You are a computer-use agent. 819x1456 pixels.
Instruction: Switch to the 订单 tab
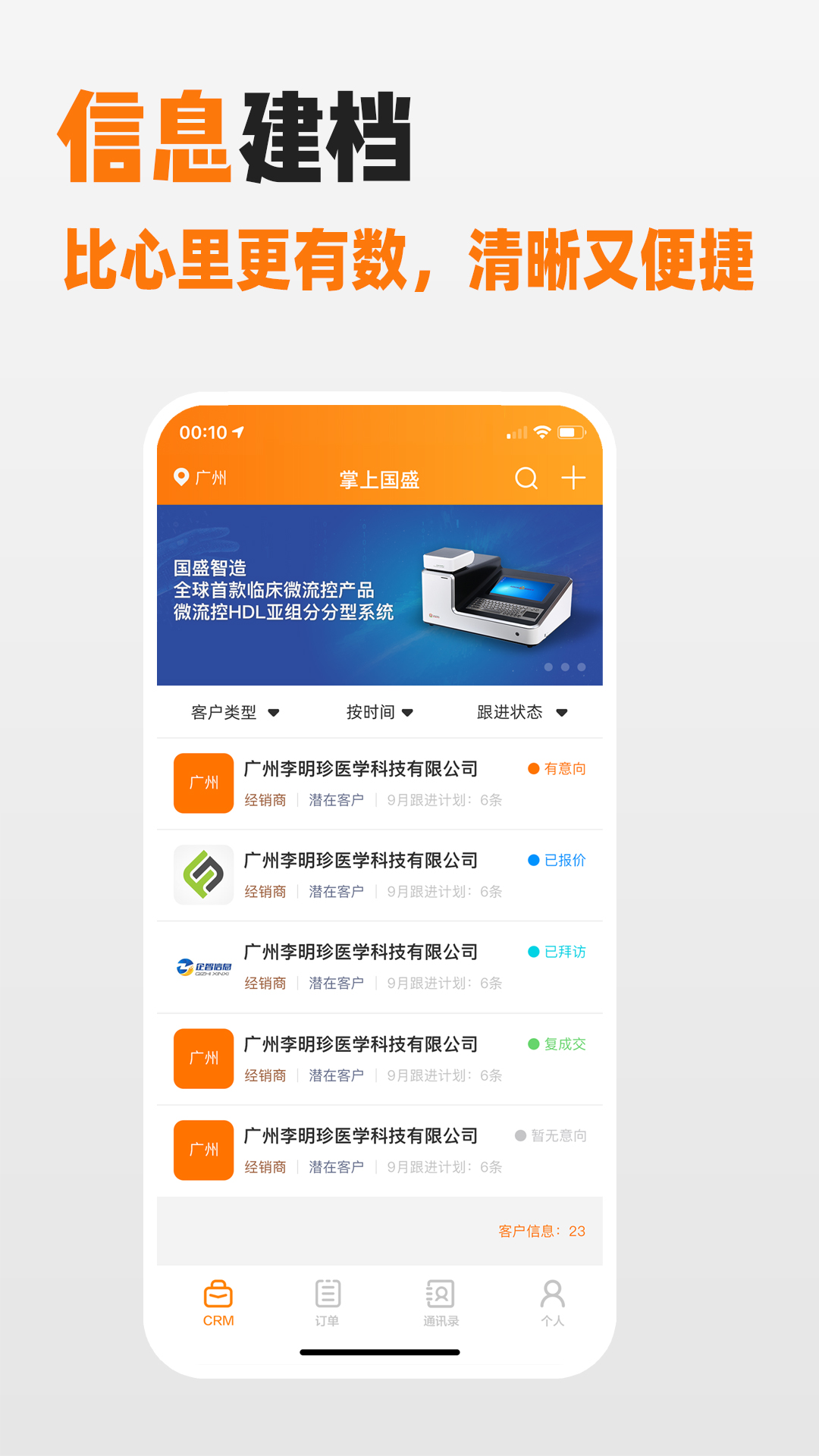click(327, 1303)
